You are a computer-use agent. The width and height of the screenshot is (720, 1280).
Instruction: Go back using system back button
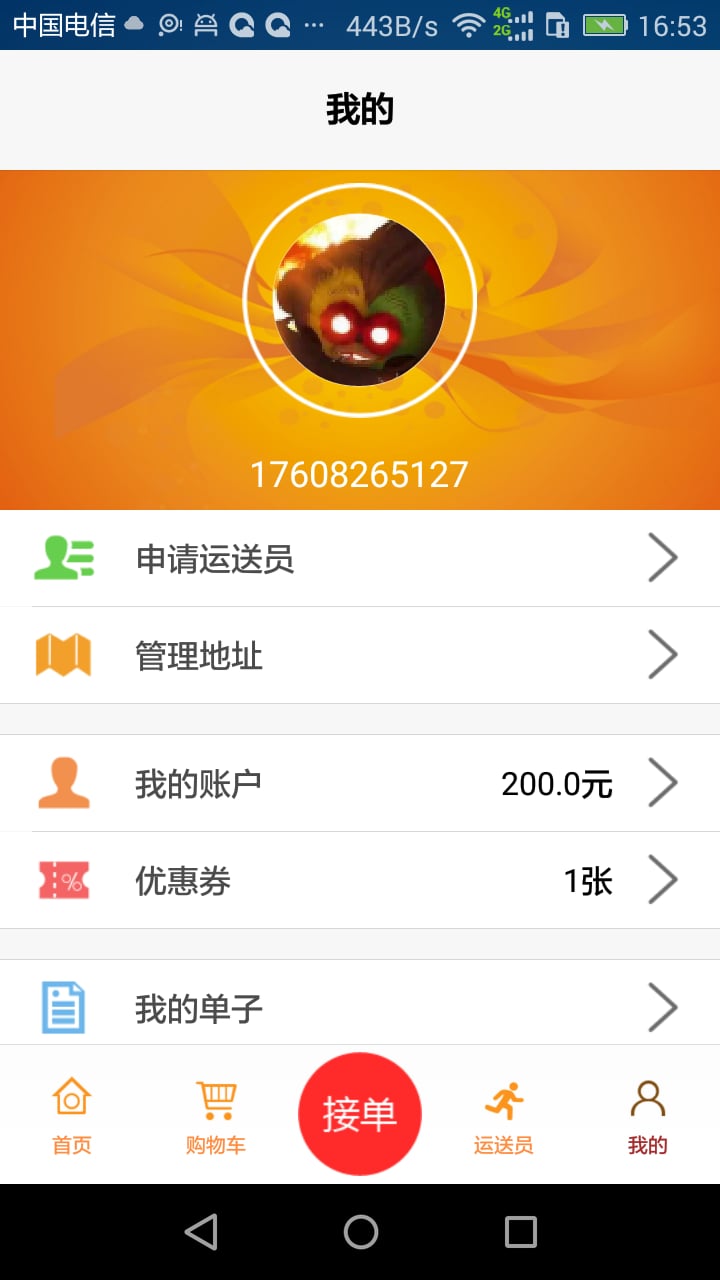[201, 1232]
